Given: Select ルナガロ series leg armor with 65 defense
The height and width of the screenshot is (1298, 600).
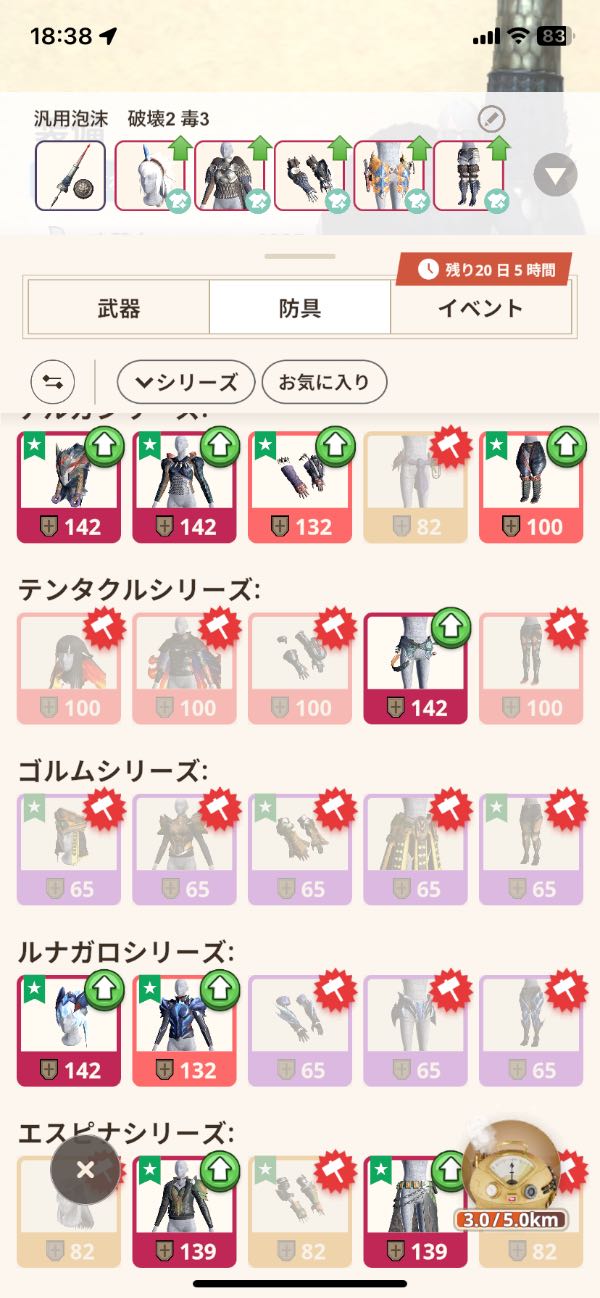Looking at the screenshot, I should [531, 1029].
